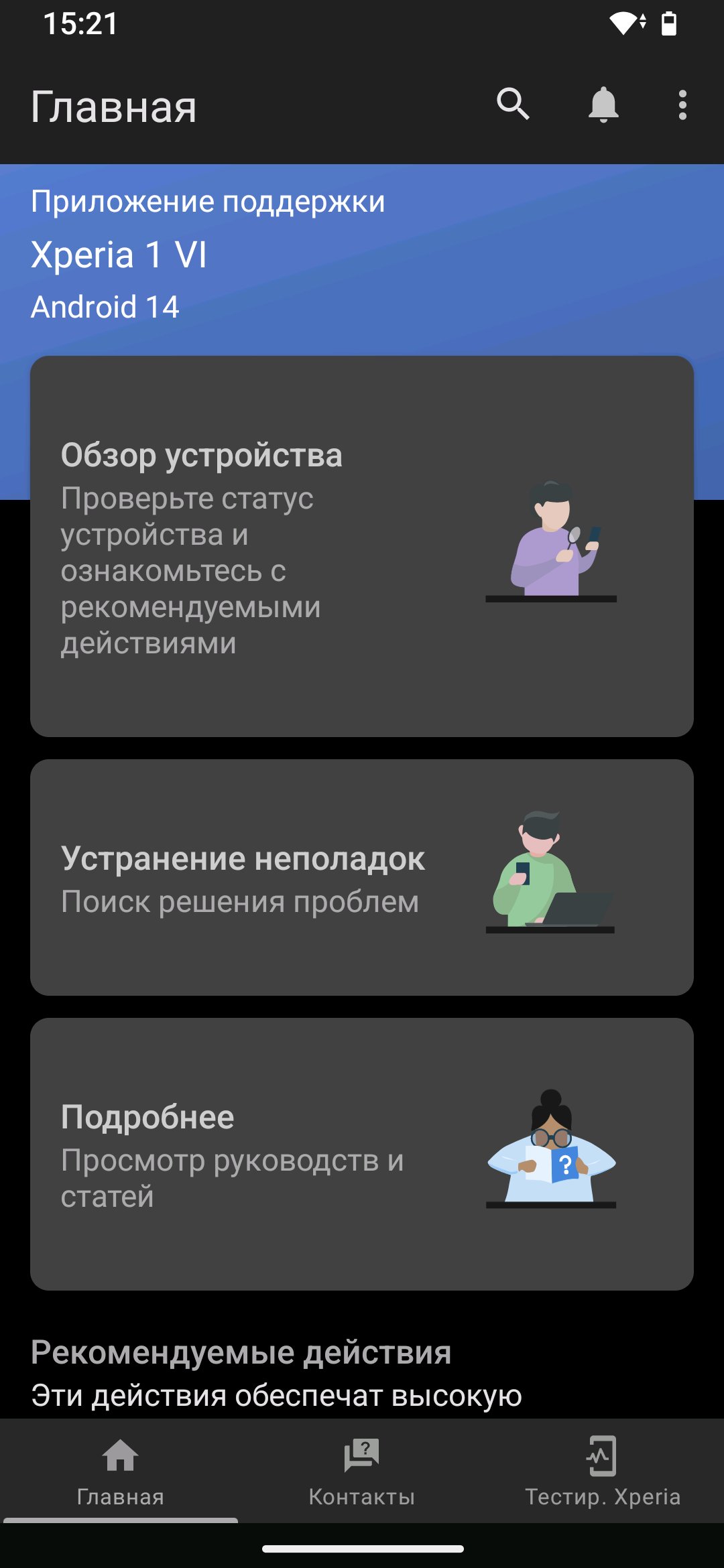Open the notifications bell
Image resolution: width=724 pixels, height=1568 pixels.
(603, 105)
